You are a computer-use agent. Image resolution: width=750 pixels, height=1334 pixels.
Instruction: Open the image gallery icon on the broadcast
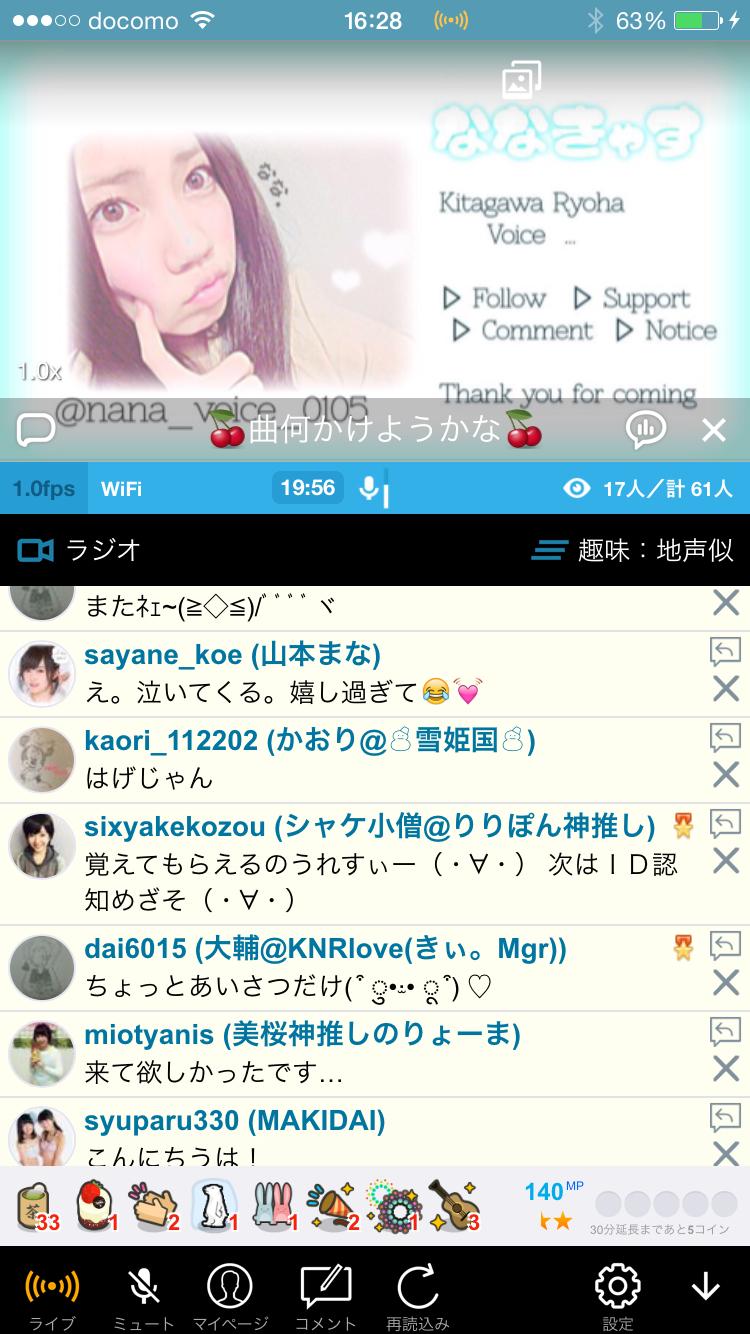click(521, 80)
